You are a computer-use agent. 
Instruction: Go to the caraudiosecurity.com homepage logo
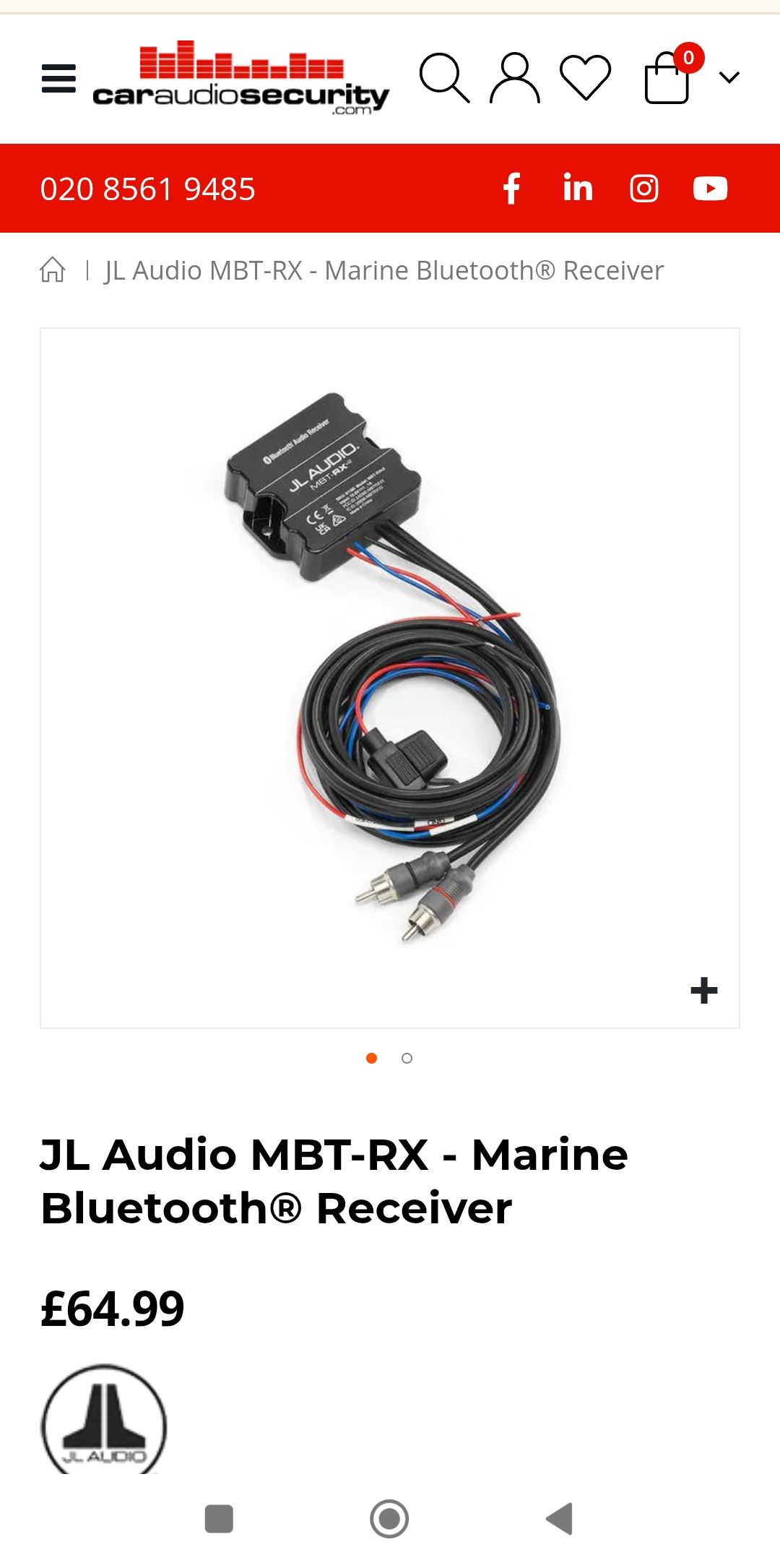click(241, 78)
